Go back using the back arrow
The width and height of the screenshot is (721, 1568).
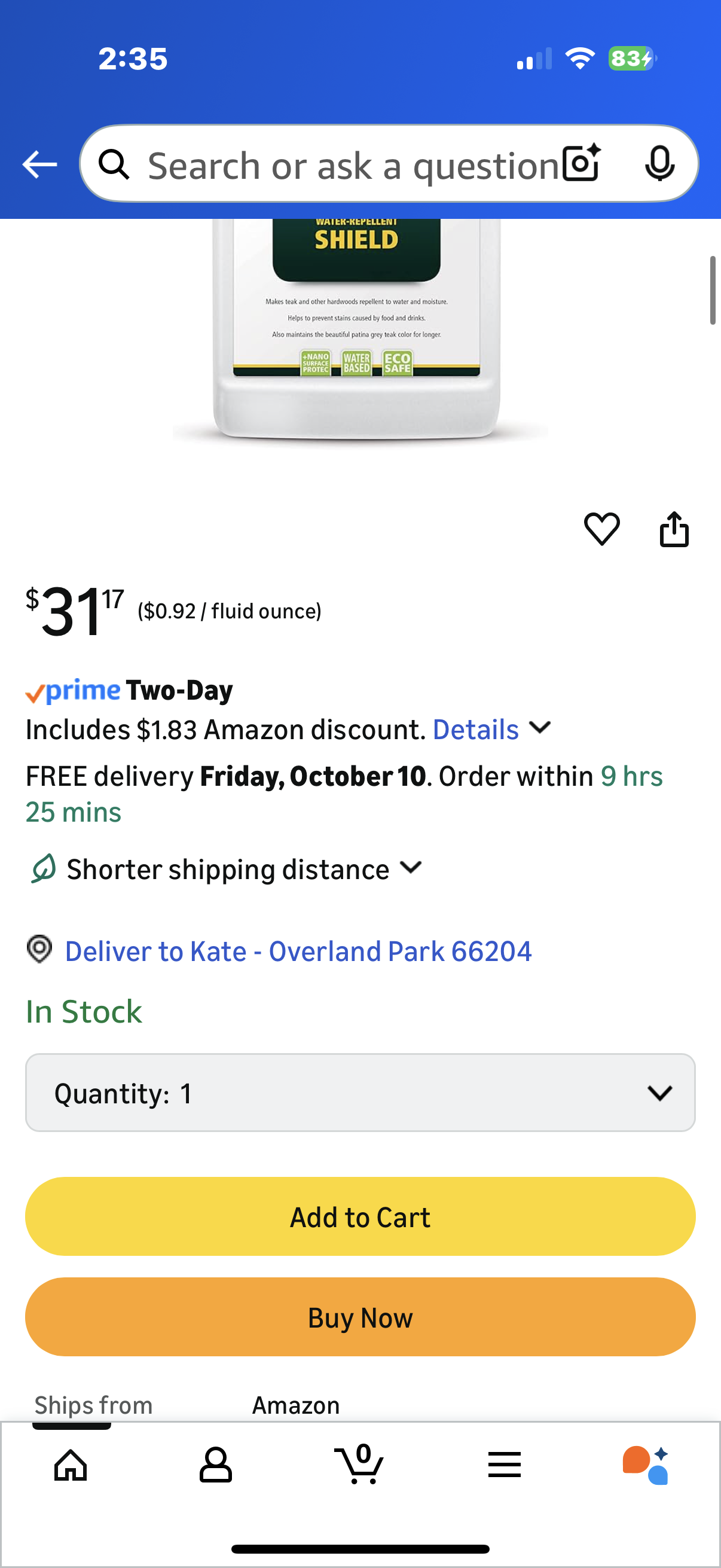click(39, 164)
